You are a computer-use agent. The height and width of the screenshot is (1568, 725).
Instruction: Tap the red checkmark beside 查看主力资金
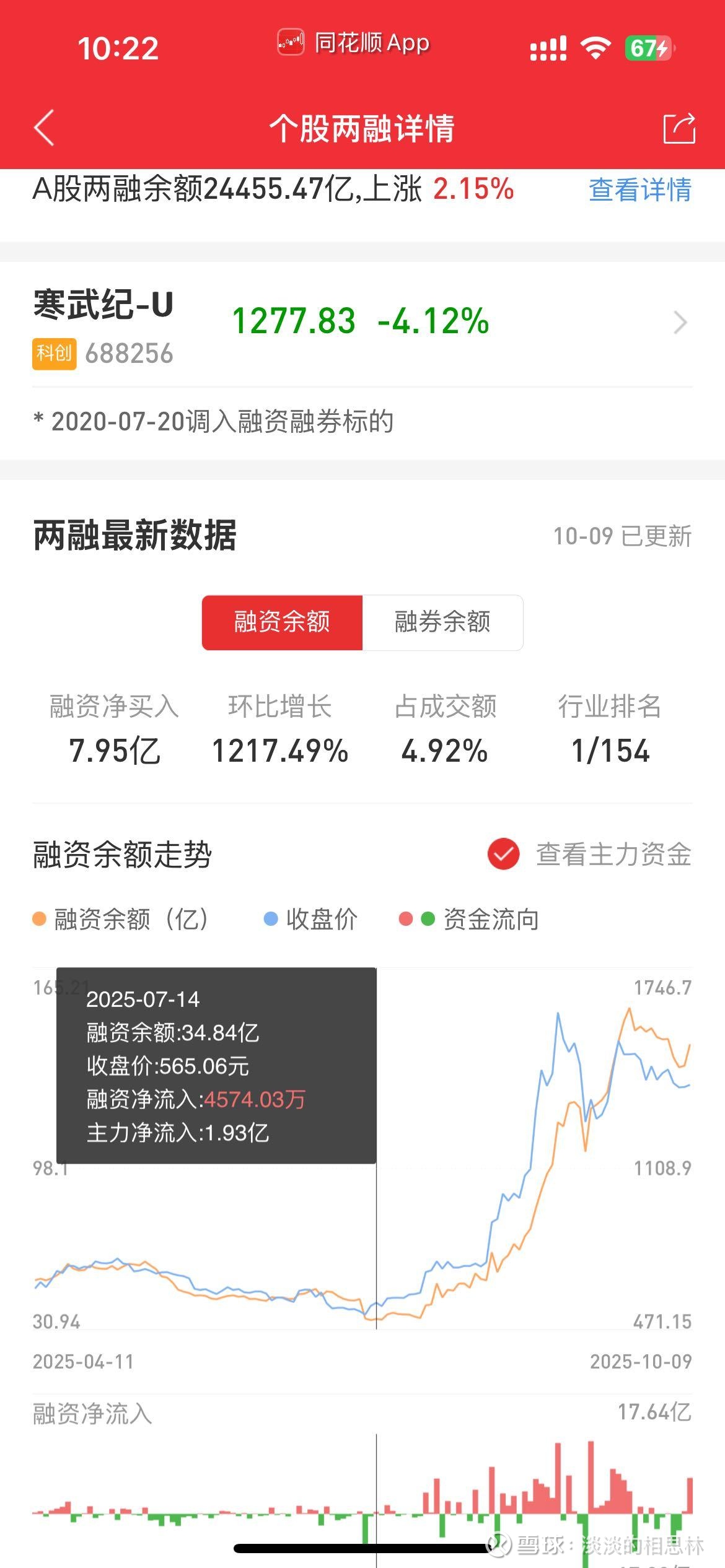tap(503, 853)
